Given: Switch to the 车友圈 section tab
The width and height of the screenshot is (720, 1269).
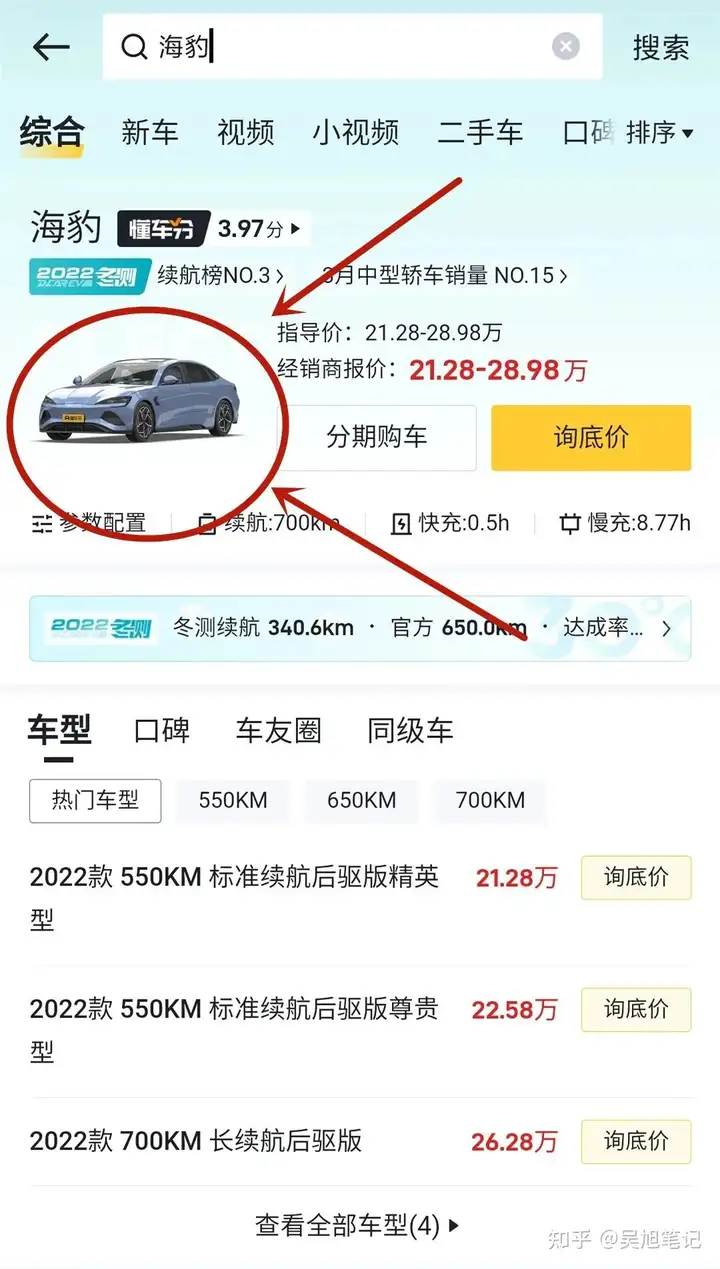Looking at the screenshot, I should (278, 730).
